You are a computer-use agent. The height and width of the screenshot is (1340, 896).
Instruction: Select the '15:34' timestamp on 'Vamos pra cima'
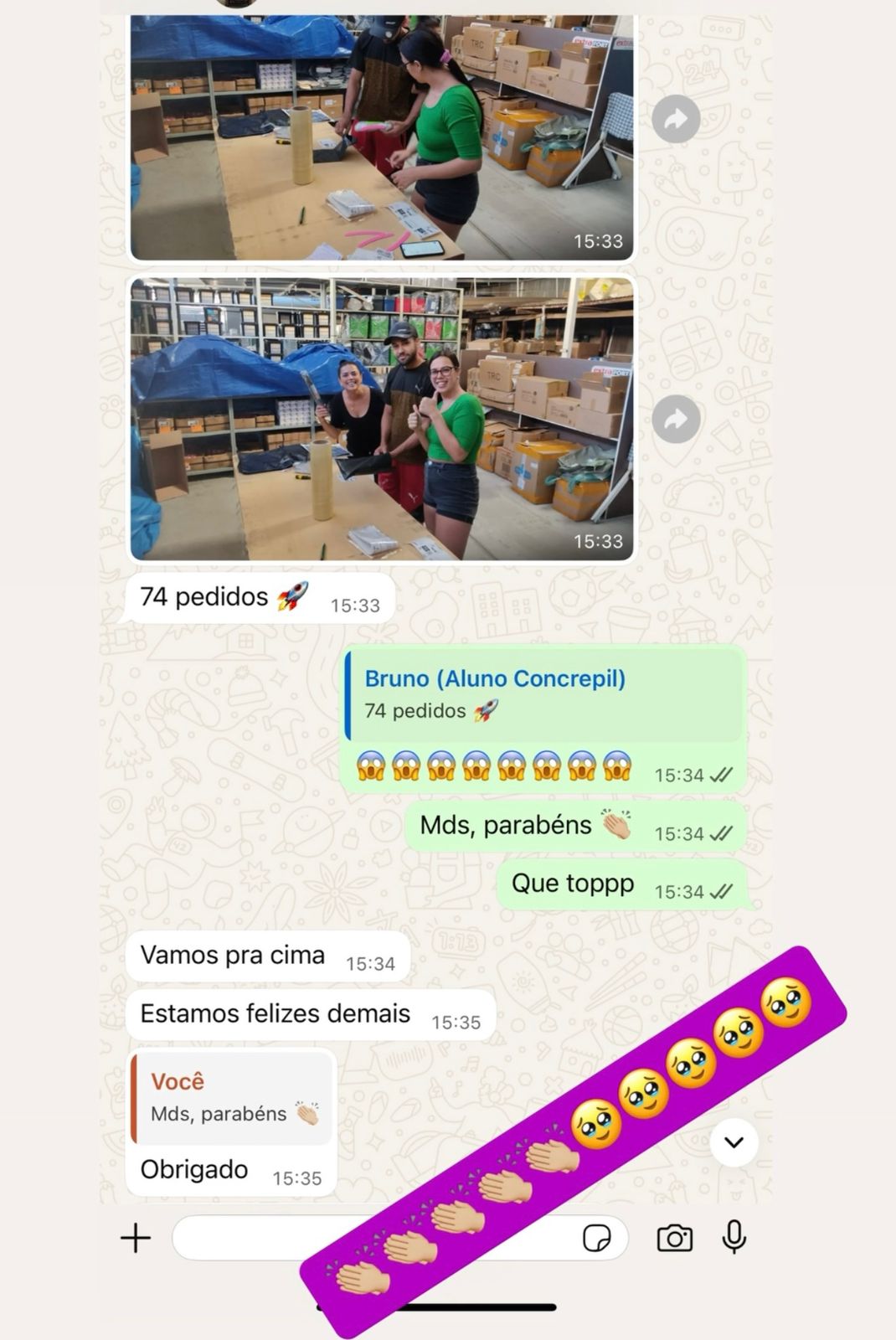coord(370,963)
